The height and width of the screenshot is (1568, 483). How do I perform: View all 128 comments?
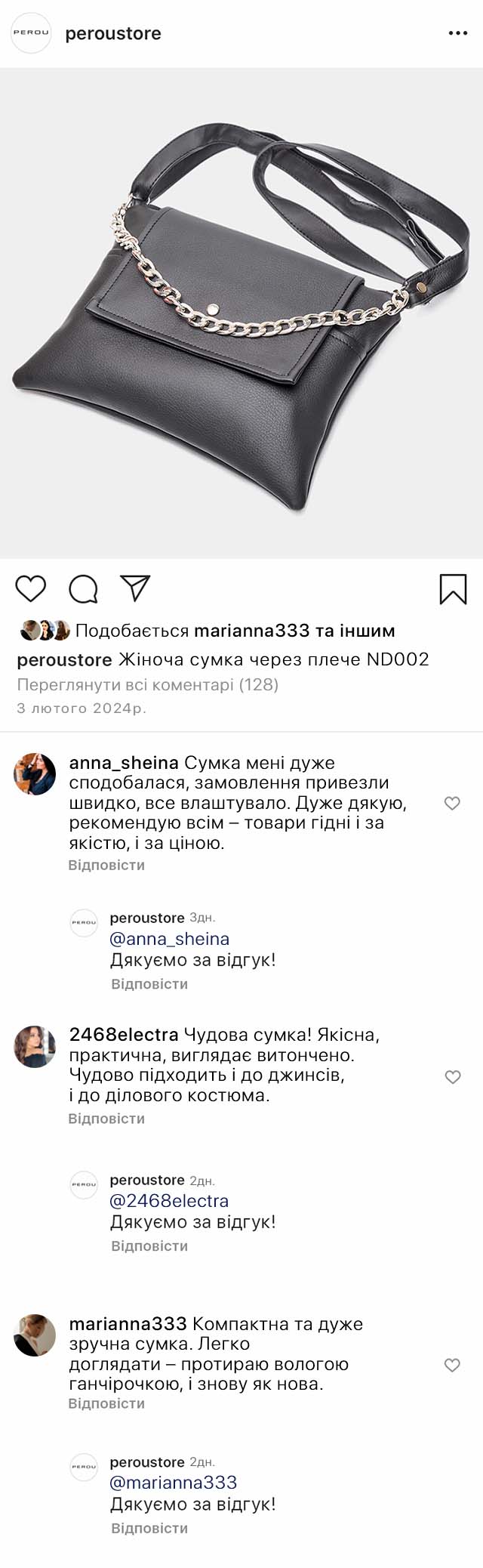pos(147,685)
